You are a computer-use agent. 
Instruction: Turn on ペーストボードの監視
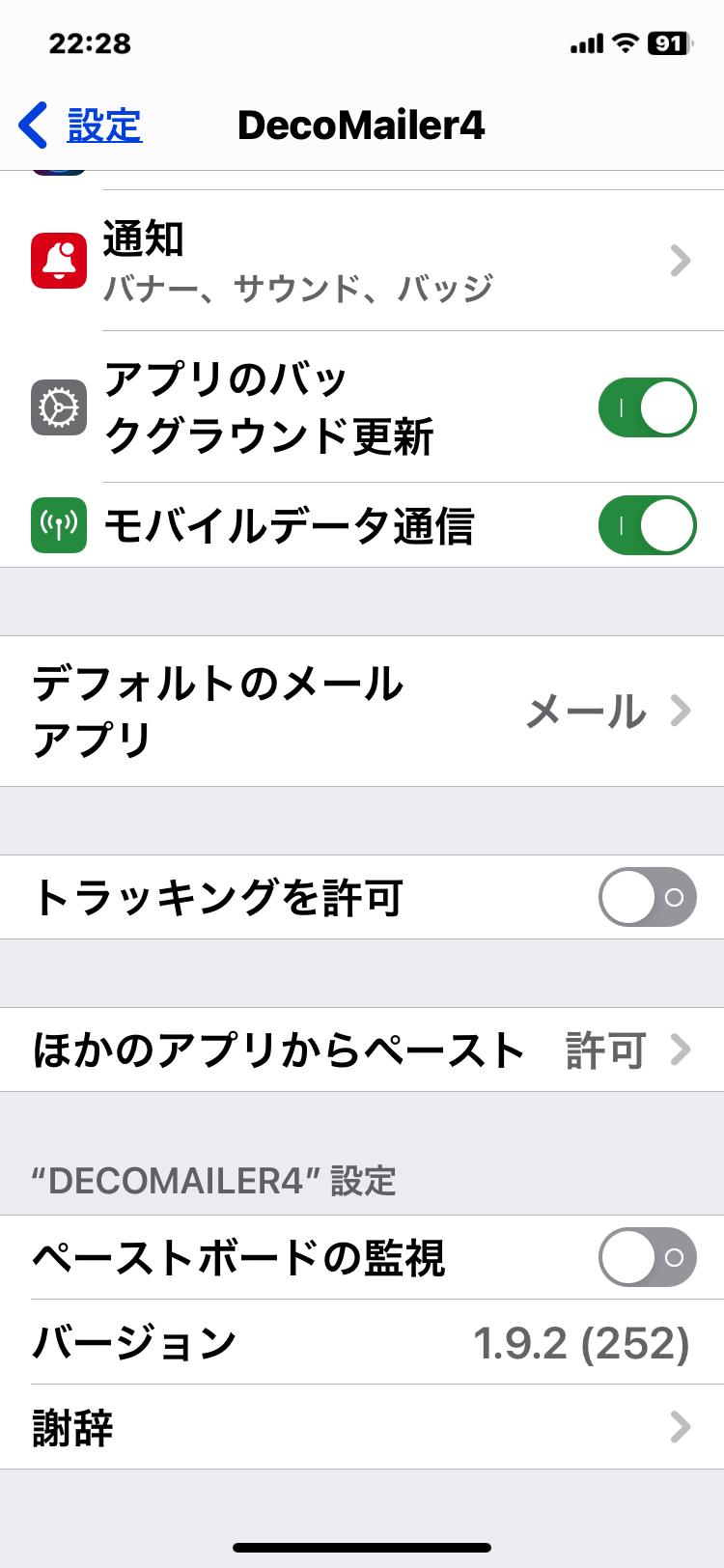click(647, 1257)
